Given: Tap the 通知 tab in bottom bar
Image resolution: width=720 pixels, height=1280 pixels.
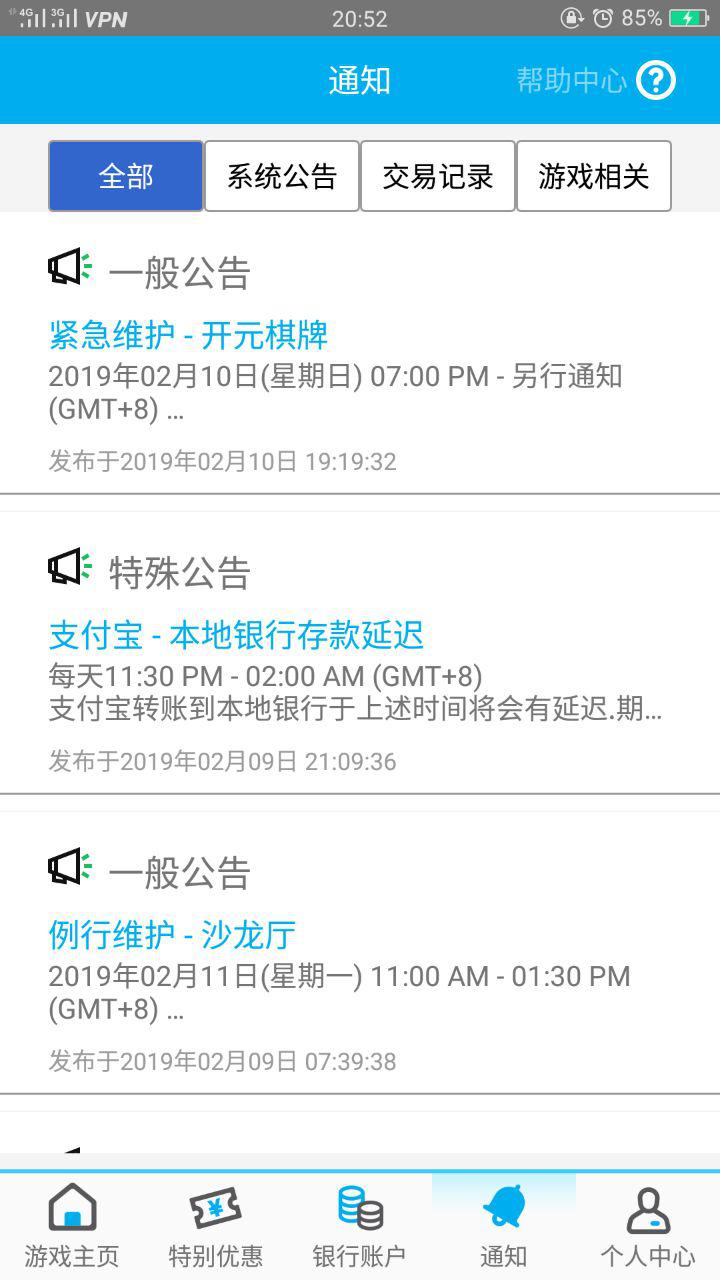Looking at the screenshot, I should [504, 1226].
